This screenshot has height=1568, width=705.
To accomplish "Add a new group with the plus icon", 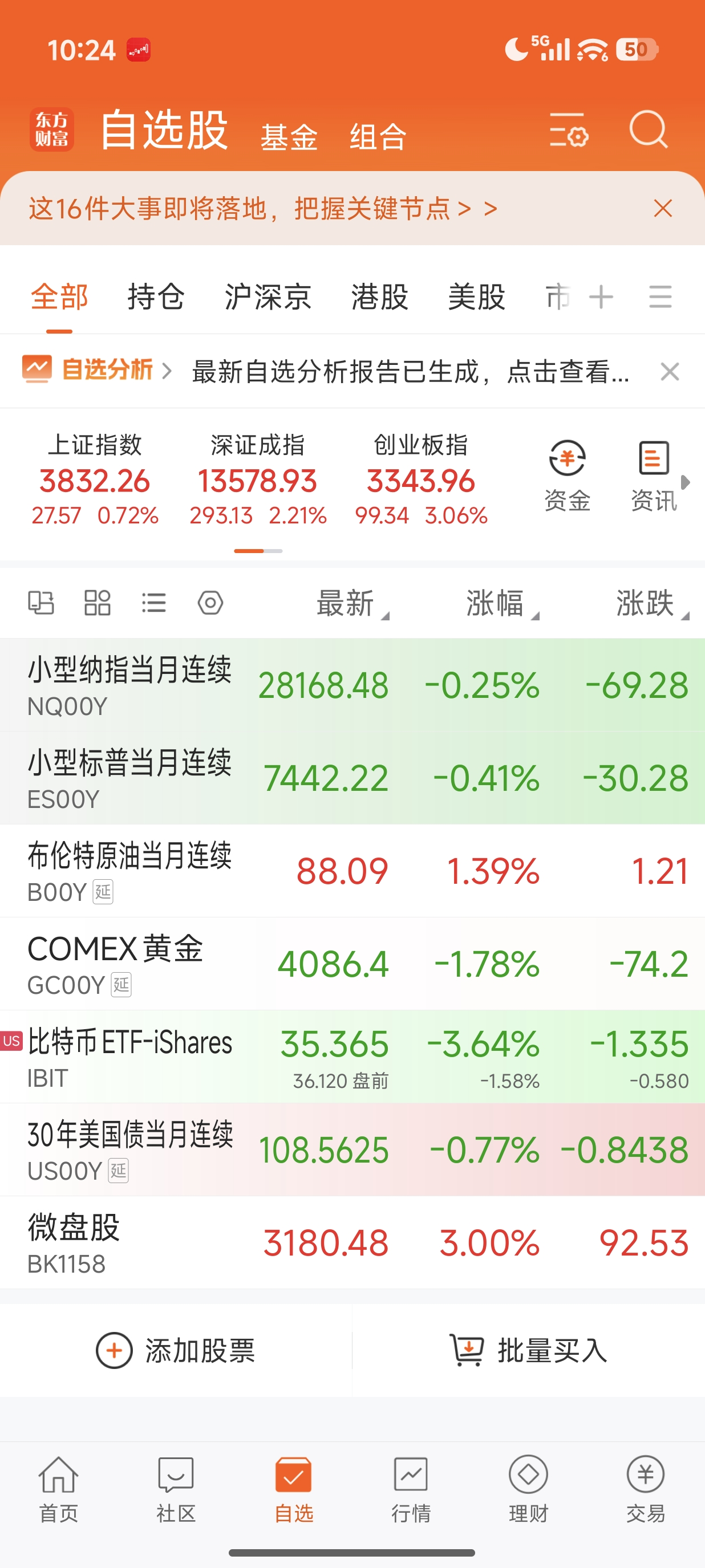I will click(x=601, y=297).
